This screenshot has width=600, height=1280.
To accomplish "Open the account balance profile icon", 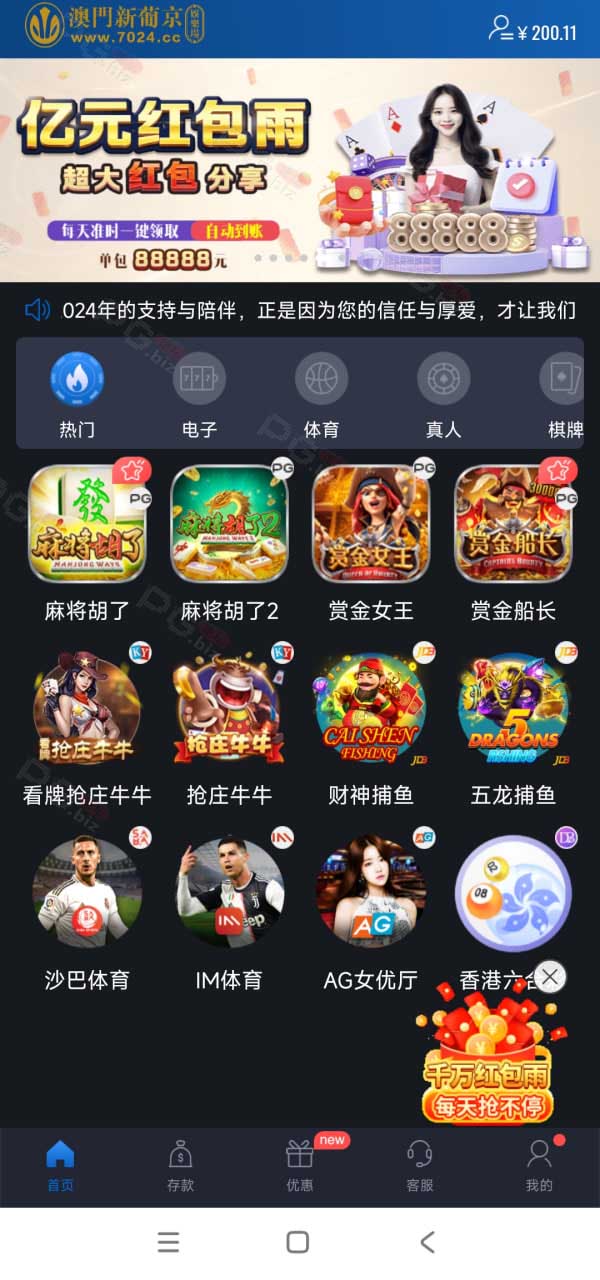I will pos(500,29).
